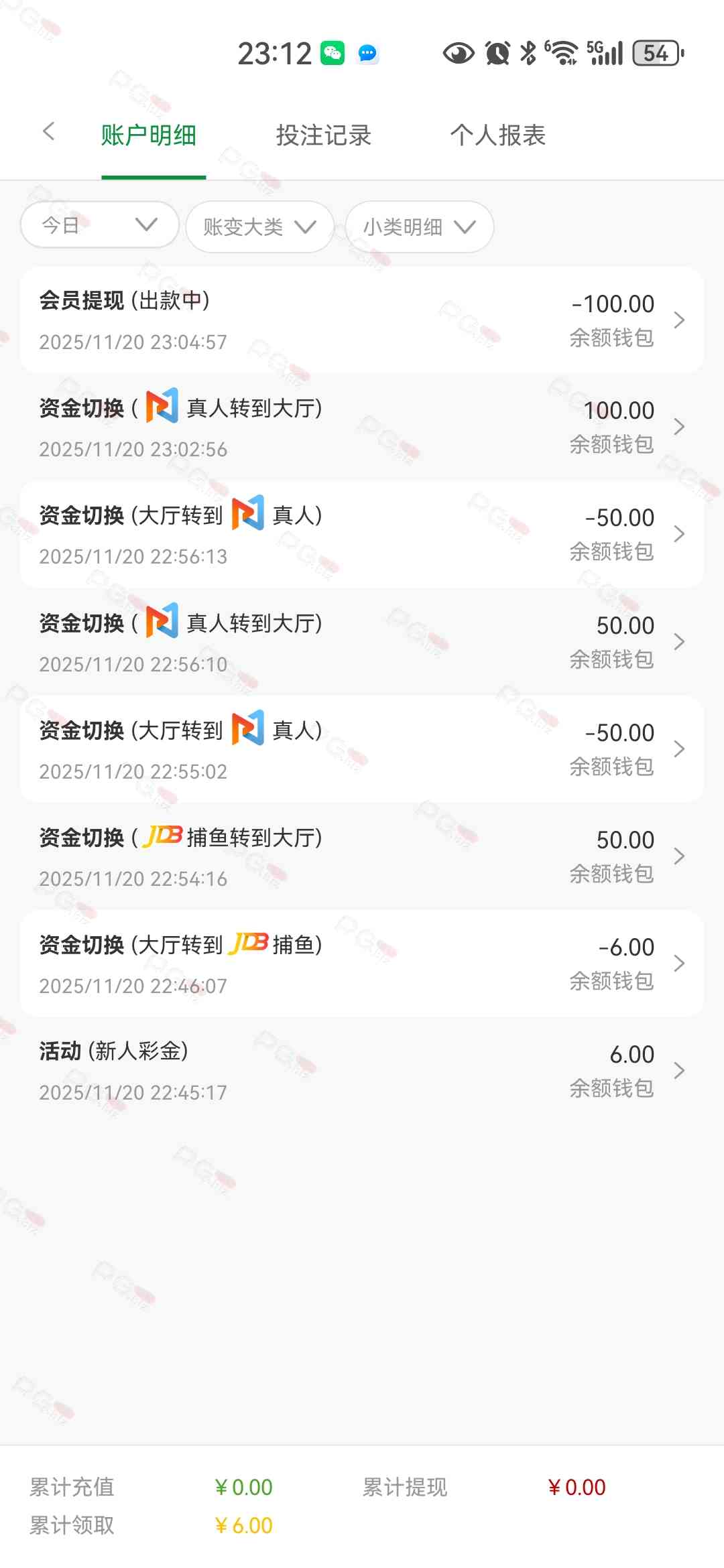The width and height of the screenshot is (724, 1568).
Task: Open the 会员提现 (出款中) -100.00 record
Action: tap(362, 320)
